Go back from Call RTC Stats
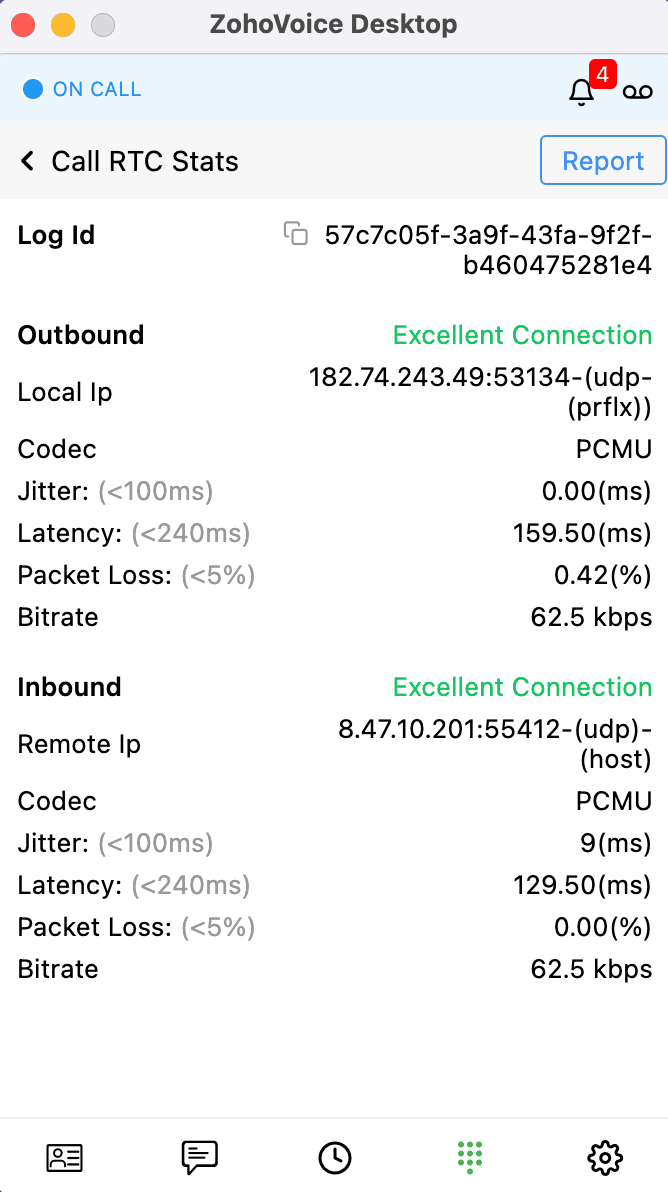668x1192 pixels. pos(28,161)
